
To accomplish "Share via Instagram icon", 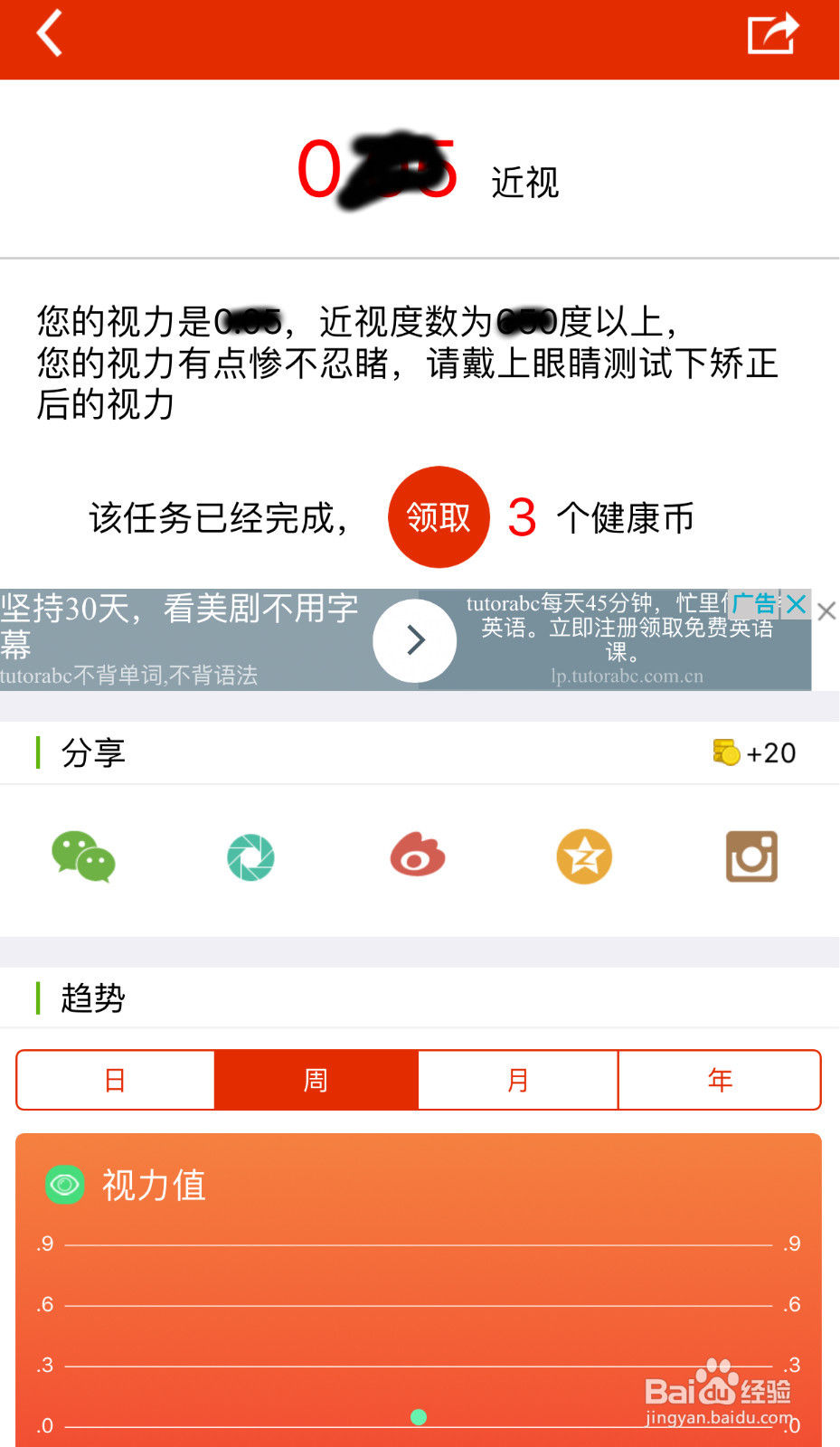I will (x=750, y=856).
